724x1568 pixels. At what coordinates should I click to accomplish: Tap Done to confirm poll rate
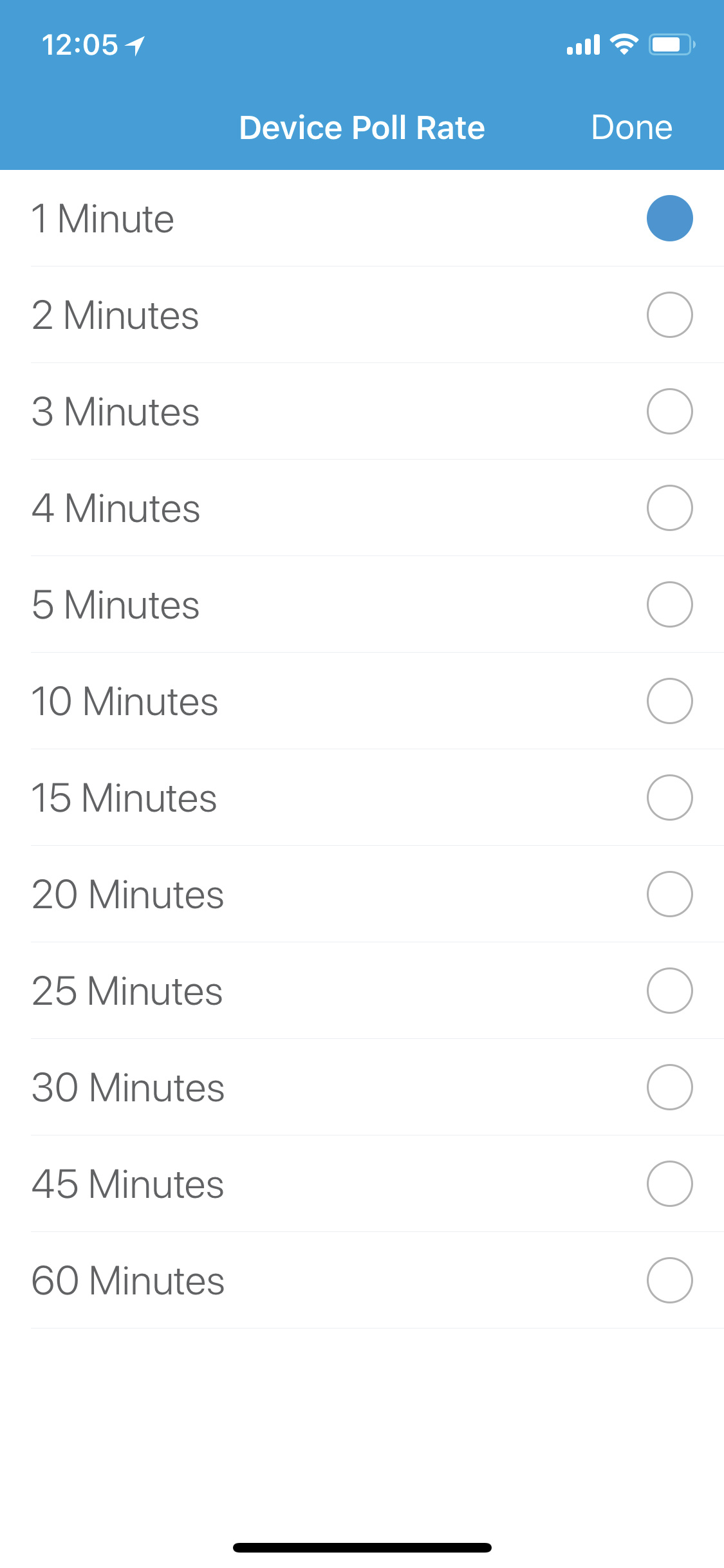(x=631, y=127)
